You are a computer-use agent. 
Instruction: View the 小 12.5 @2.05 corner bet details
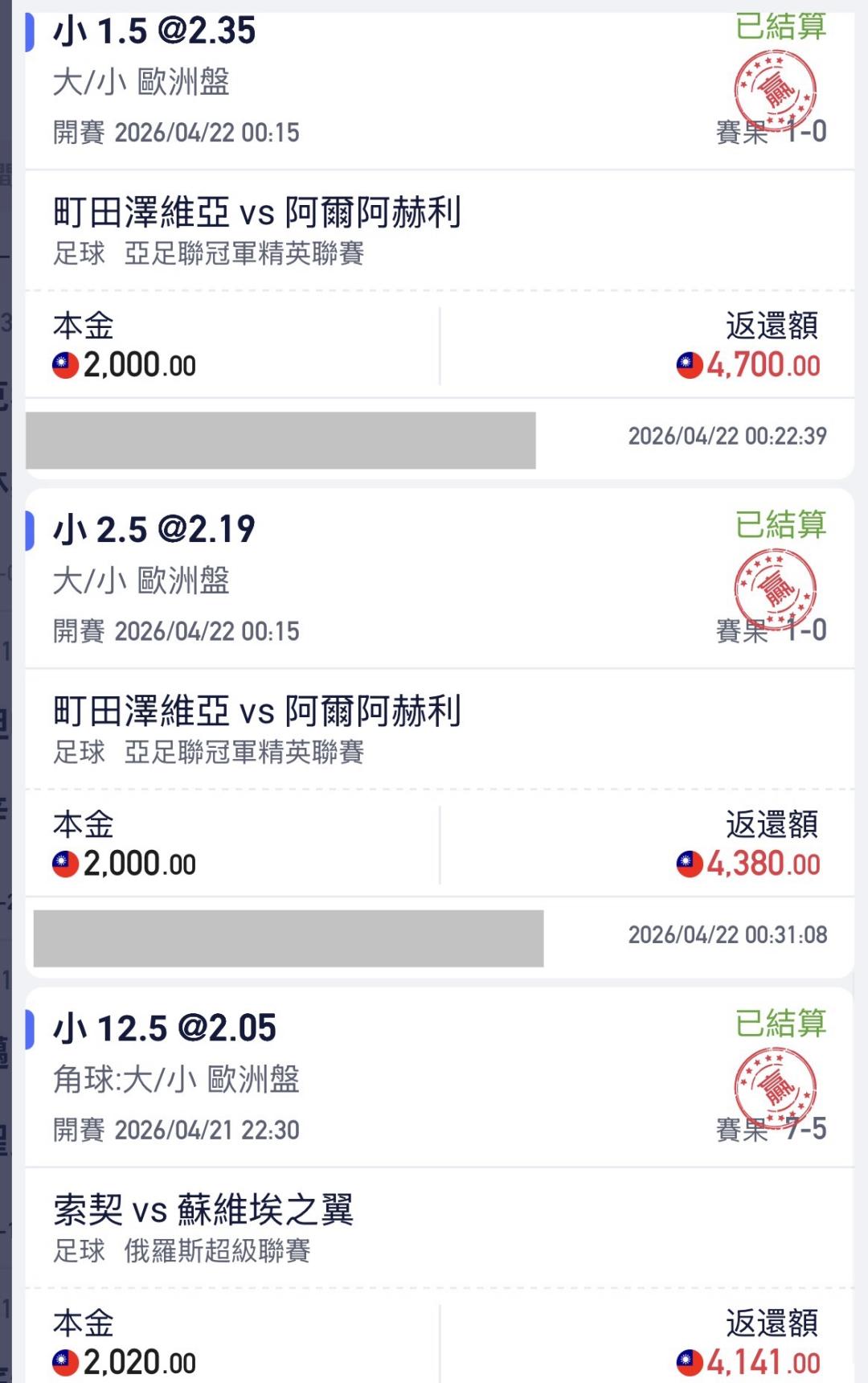pyautogui.click(x=165, y=1029)
